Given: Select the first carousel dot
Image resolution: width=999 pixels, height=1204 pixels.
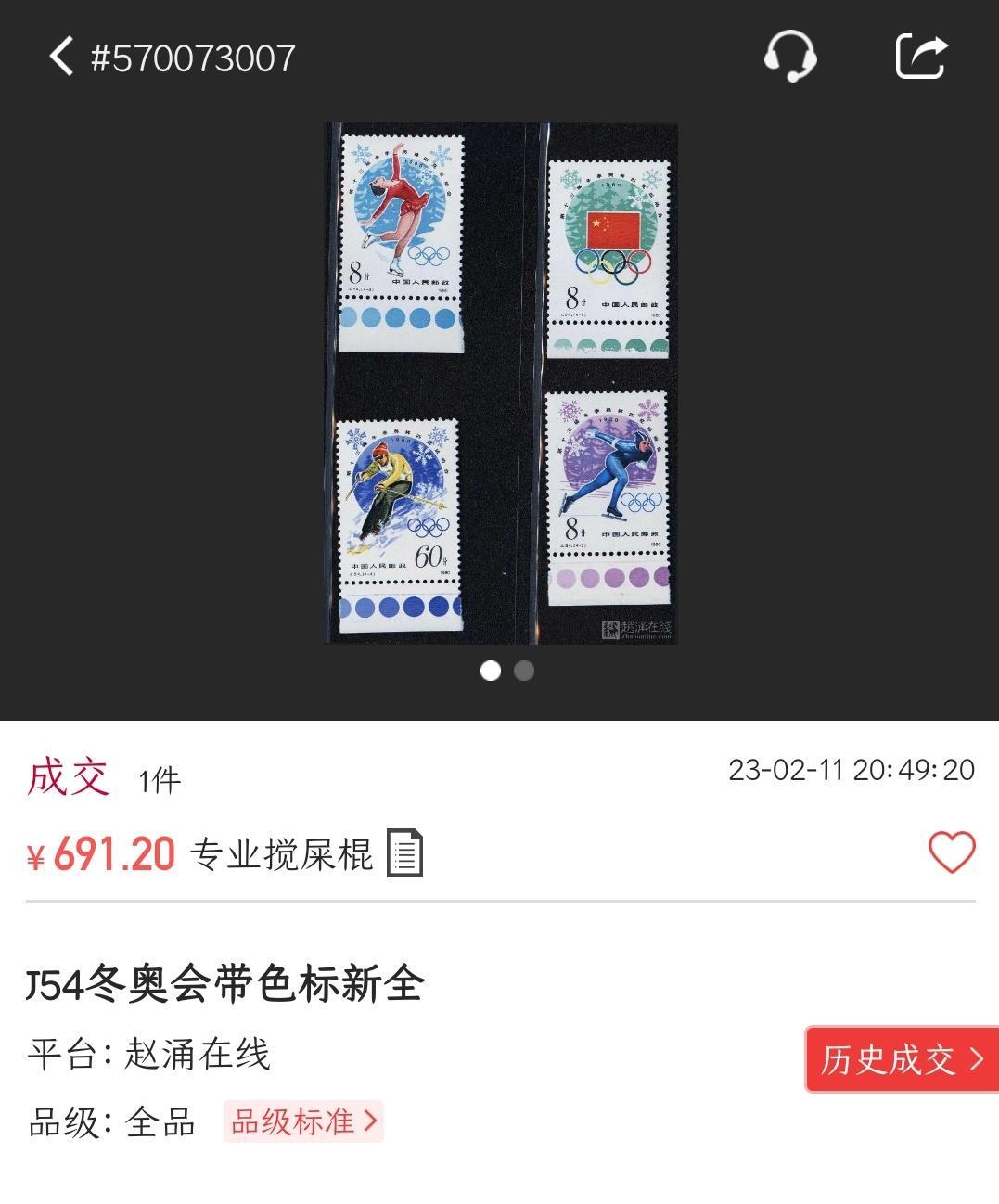Looking at the screenshot, I should point(490,670).
